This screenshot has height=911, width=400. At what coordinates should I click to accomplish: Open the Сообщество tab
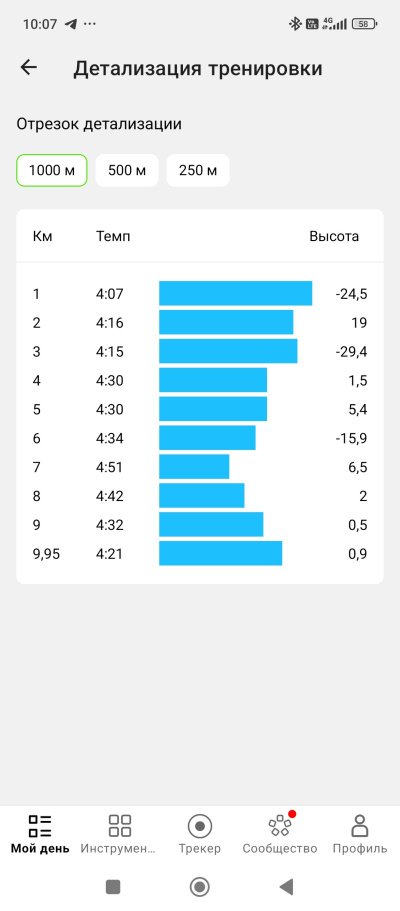pyautogui.click(x=280, y=834)
